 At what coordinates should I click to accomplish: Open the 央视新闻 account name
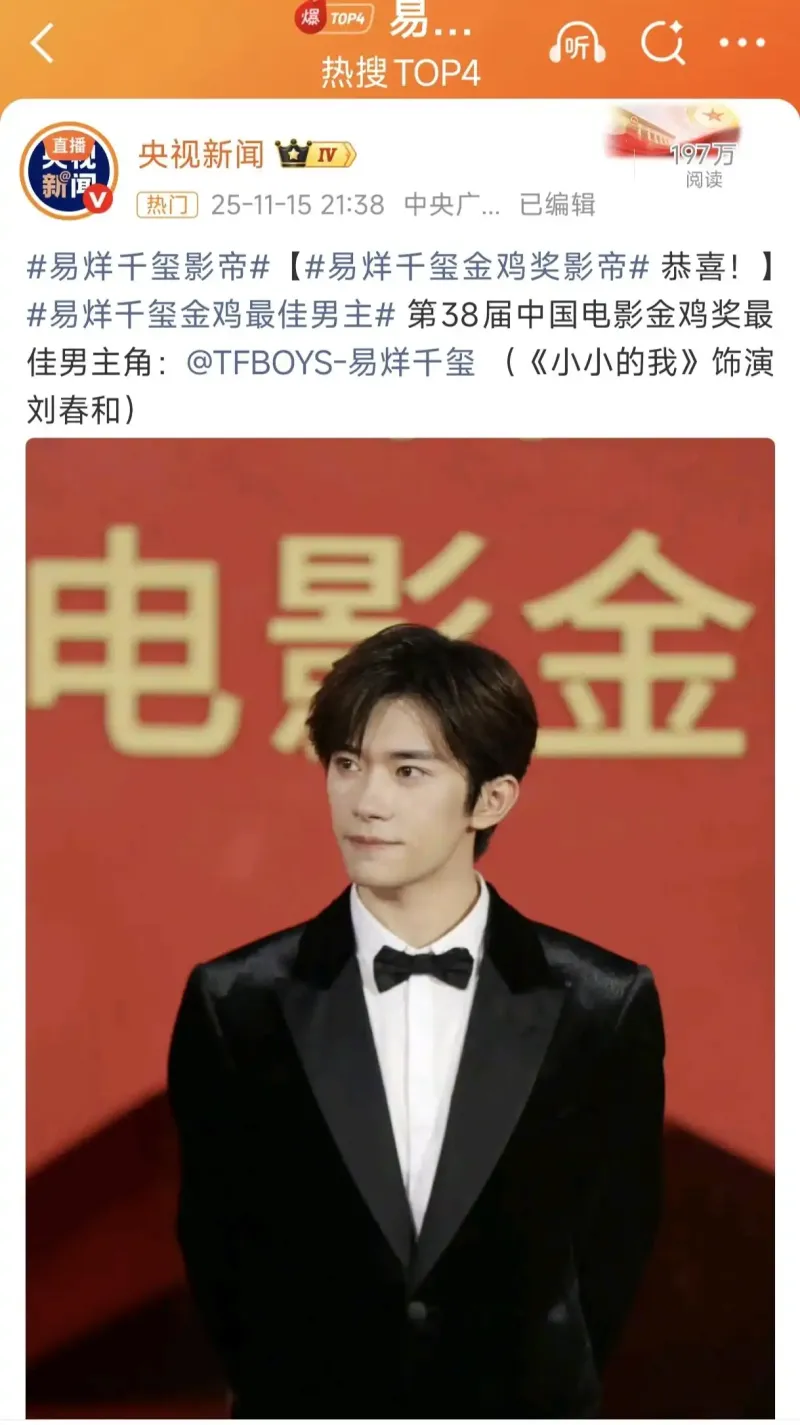click(201, 155)
